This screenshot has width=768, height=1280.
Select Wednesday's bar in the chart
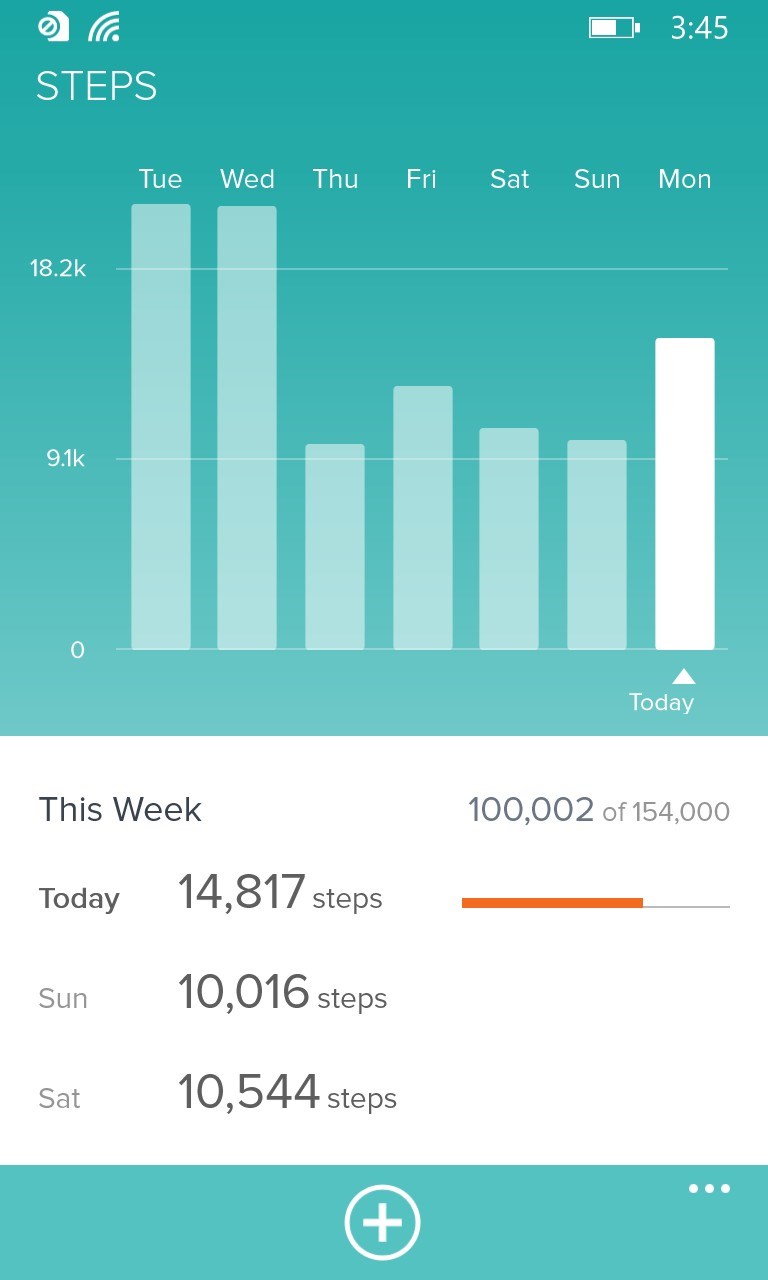[247, 428]
